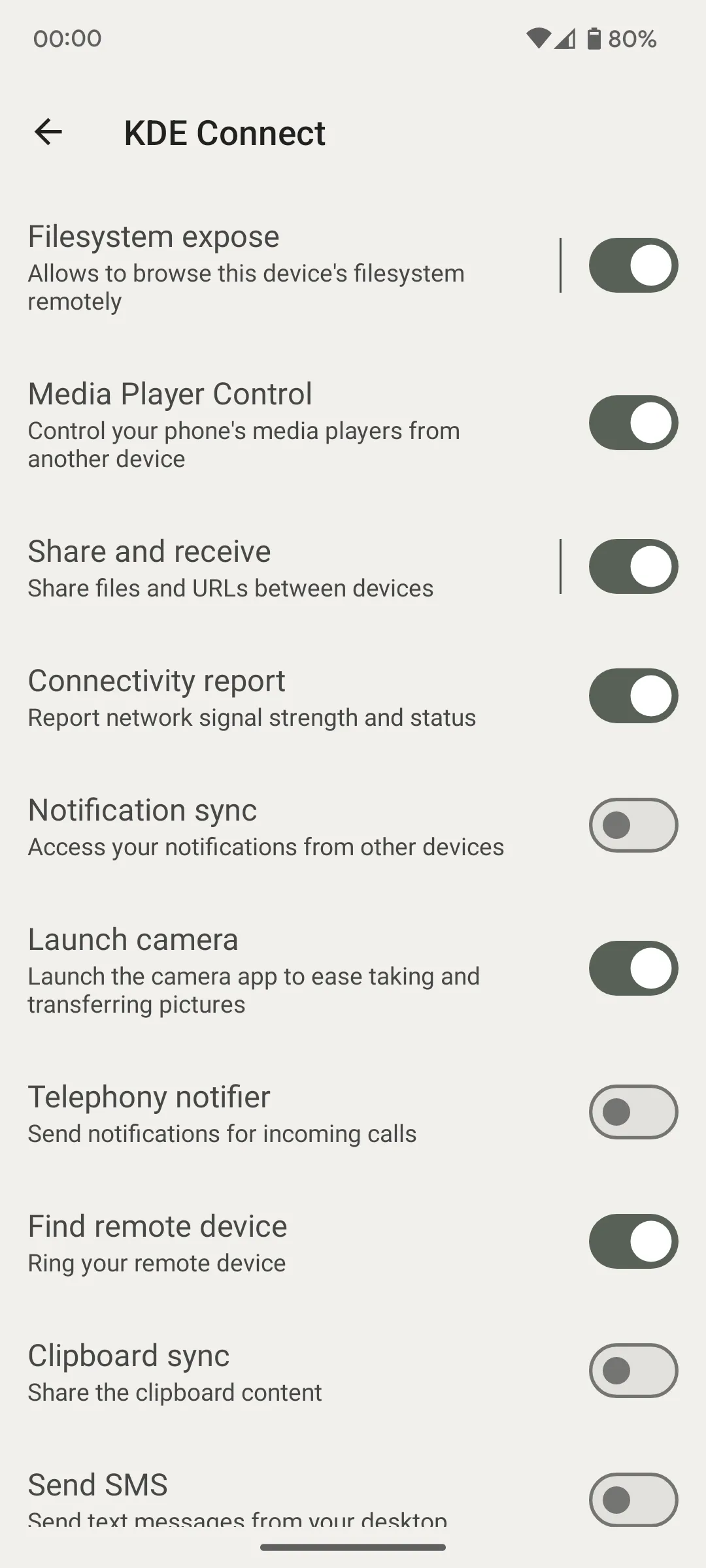Enable Clipboard sync
The image size is (706, 1568).
[x=631, y=1371]
